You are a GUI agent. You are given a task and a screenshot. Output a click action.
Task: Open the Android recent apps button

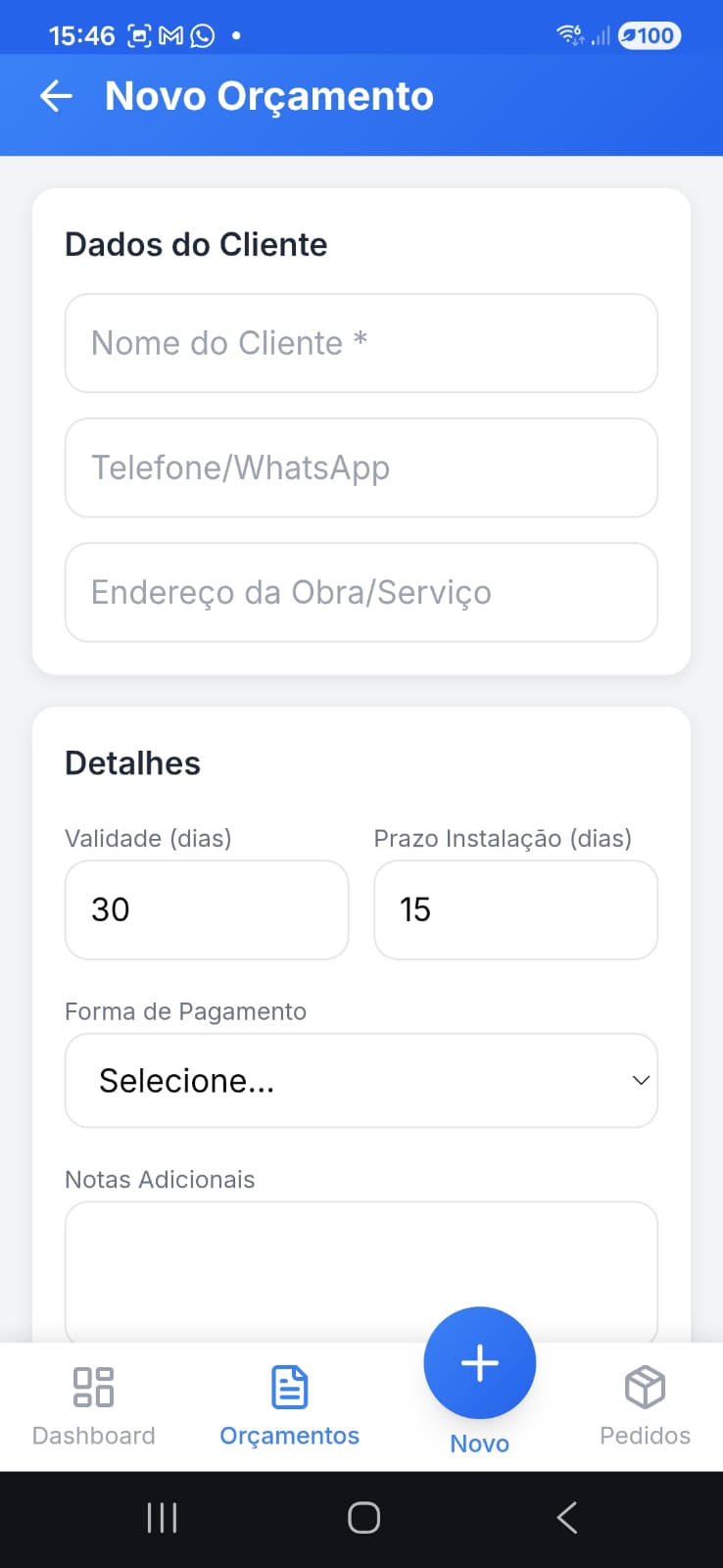tap(161, 1516)
